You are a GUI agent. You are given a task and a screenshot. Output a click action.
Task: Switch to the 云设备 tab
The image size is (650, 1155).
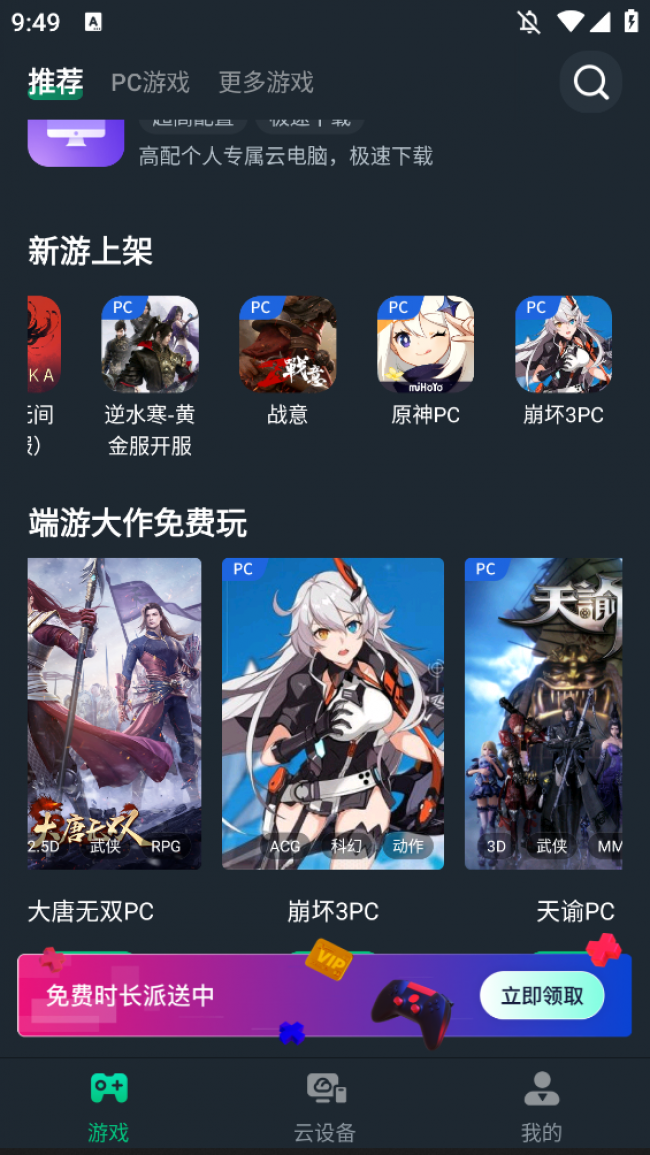[x=325, y=1106]
